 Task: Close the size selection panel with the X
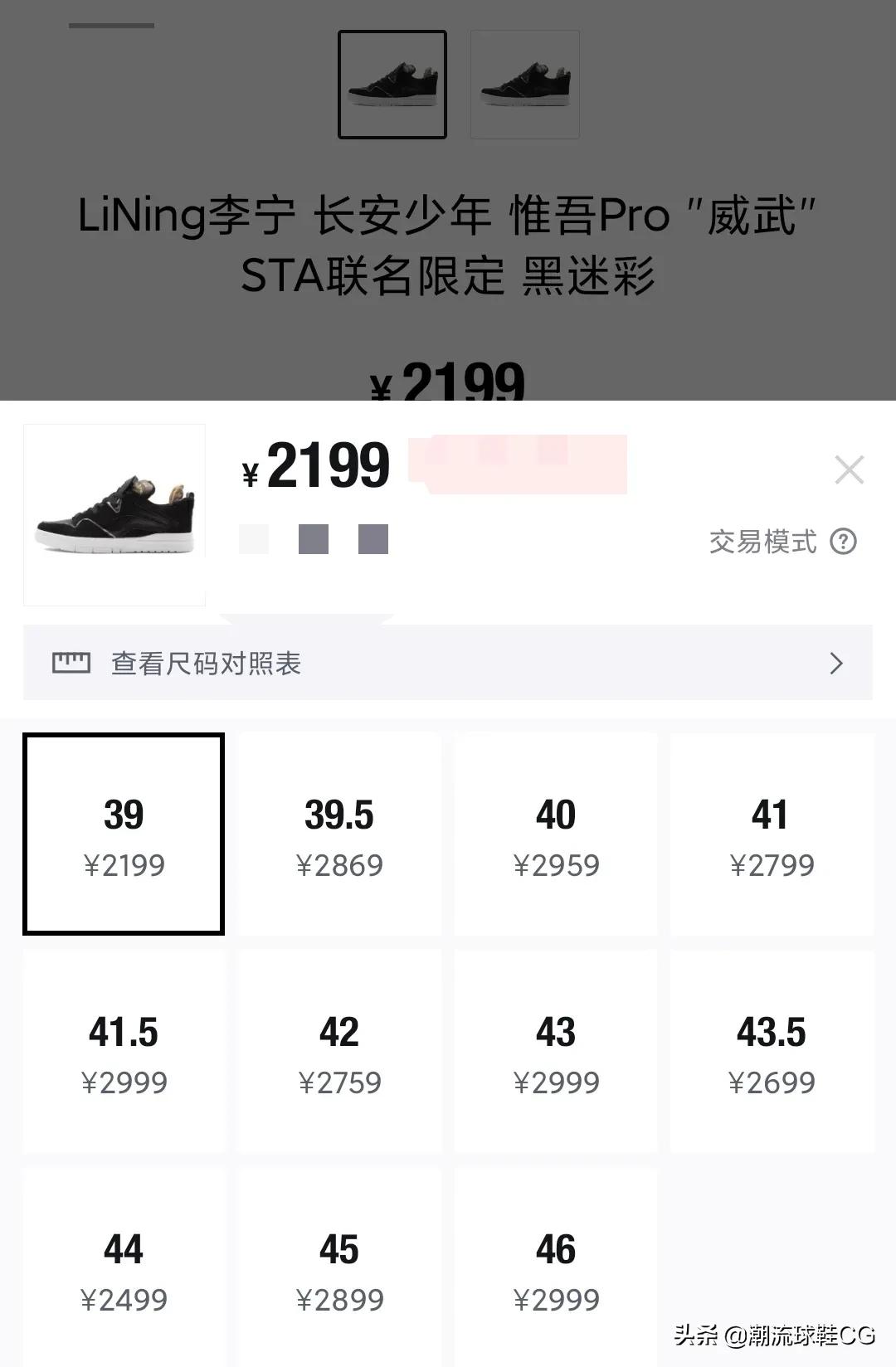pyautogui.click(x=850, y=469)
